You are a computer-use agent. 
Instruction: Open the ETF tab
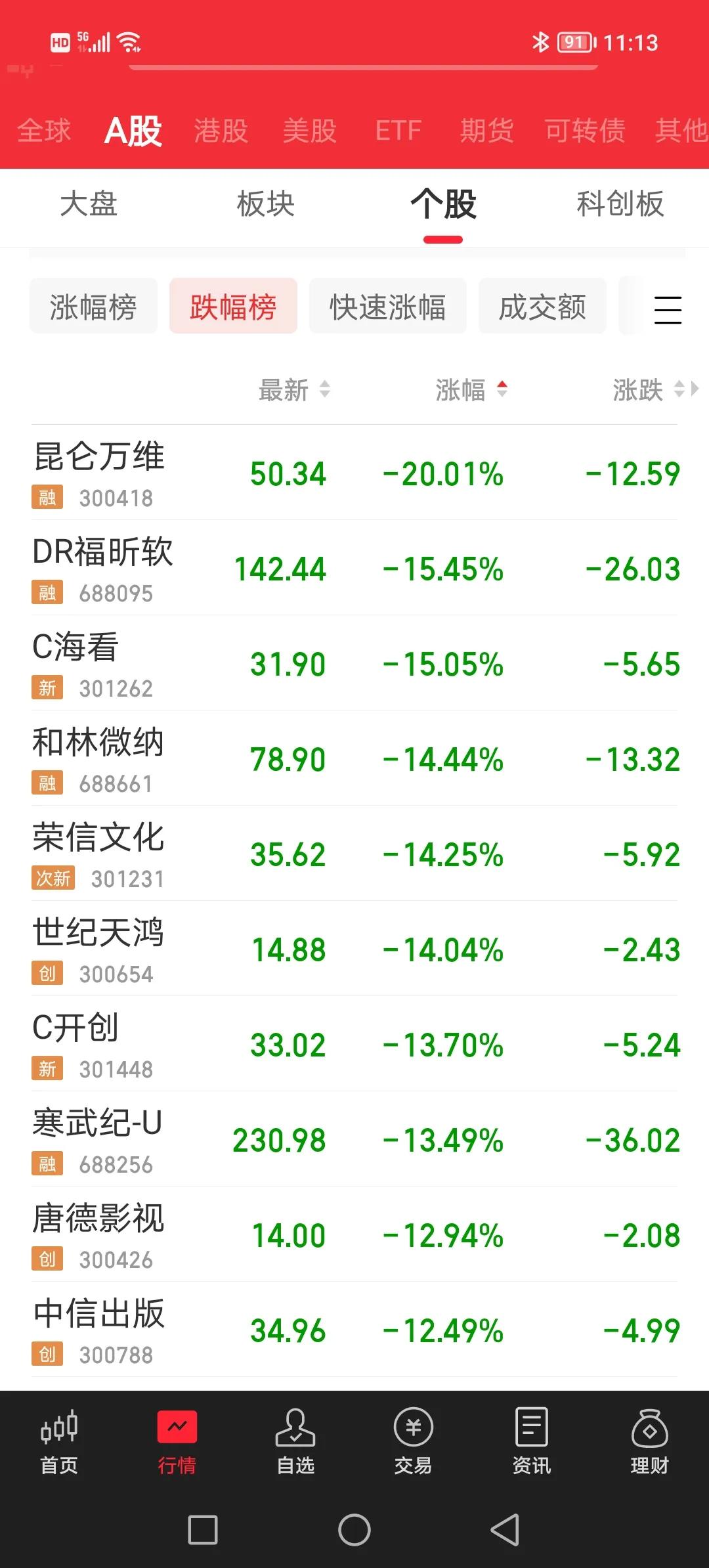pyautogui.click(x=398, y=131)
